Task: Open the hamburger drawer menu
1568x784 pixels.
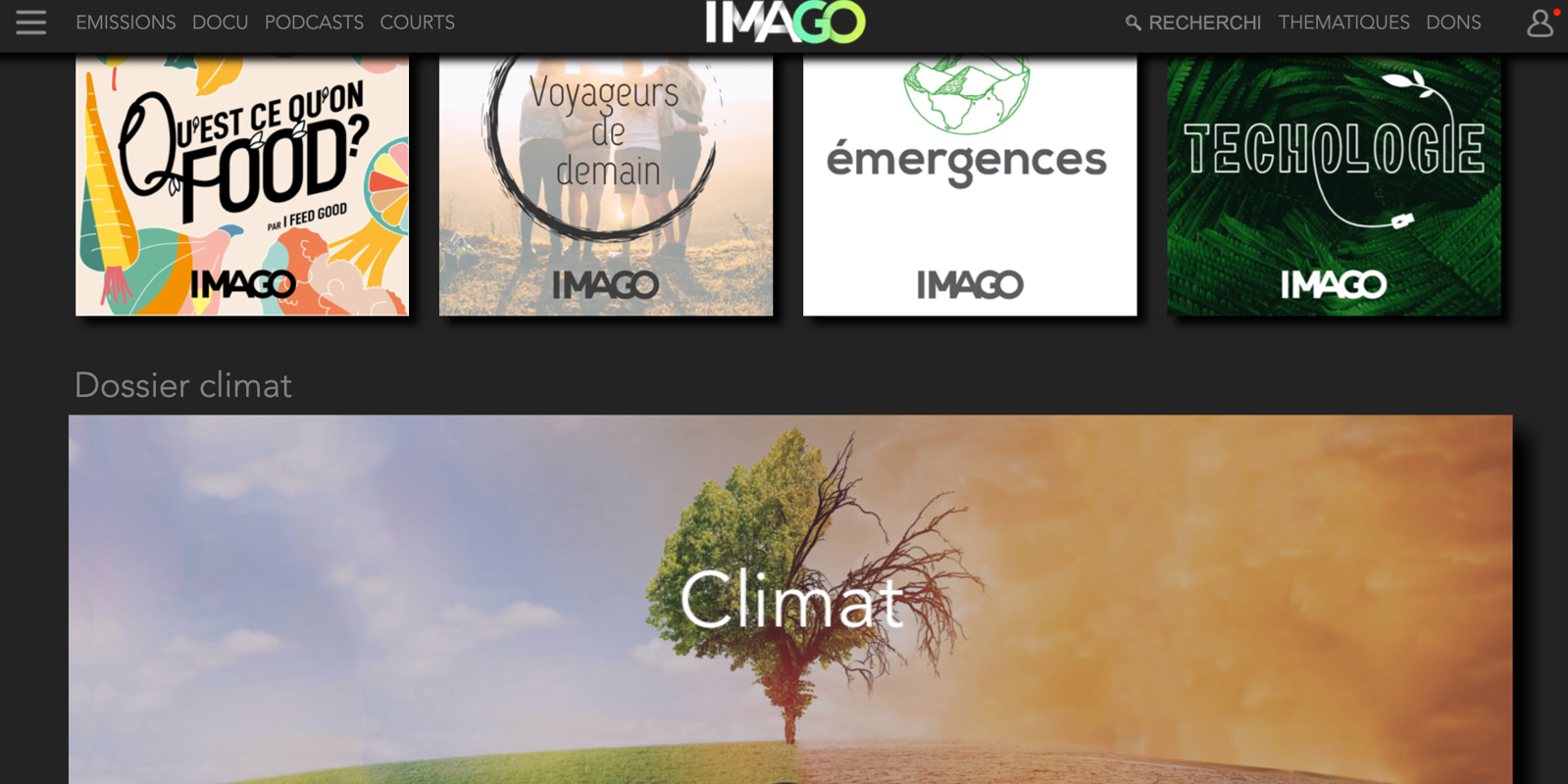Action: (x=30, y=23)
